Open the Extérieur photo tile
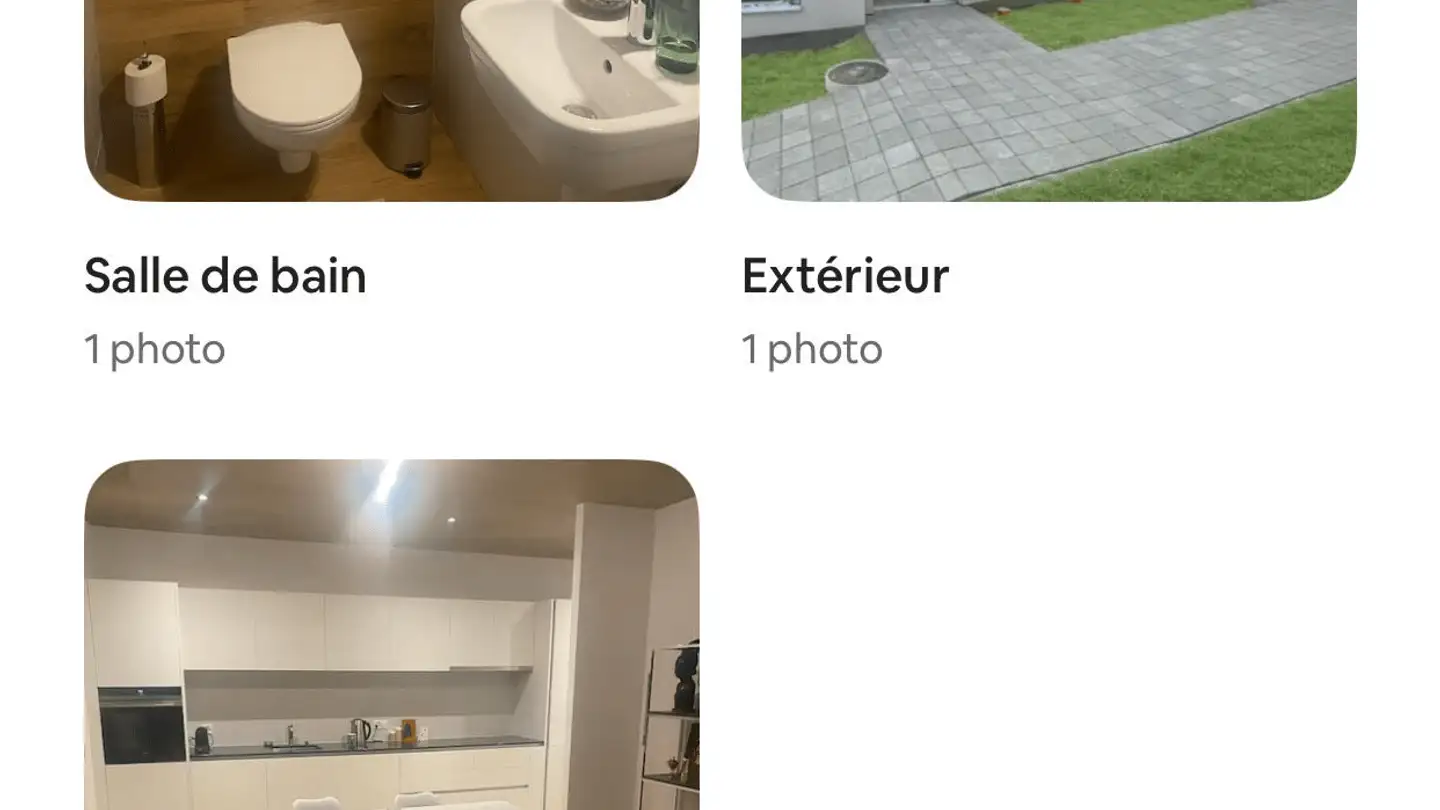 [x=1048, y=100]
